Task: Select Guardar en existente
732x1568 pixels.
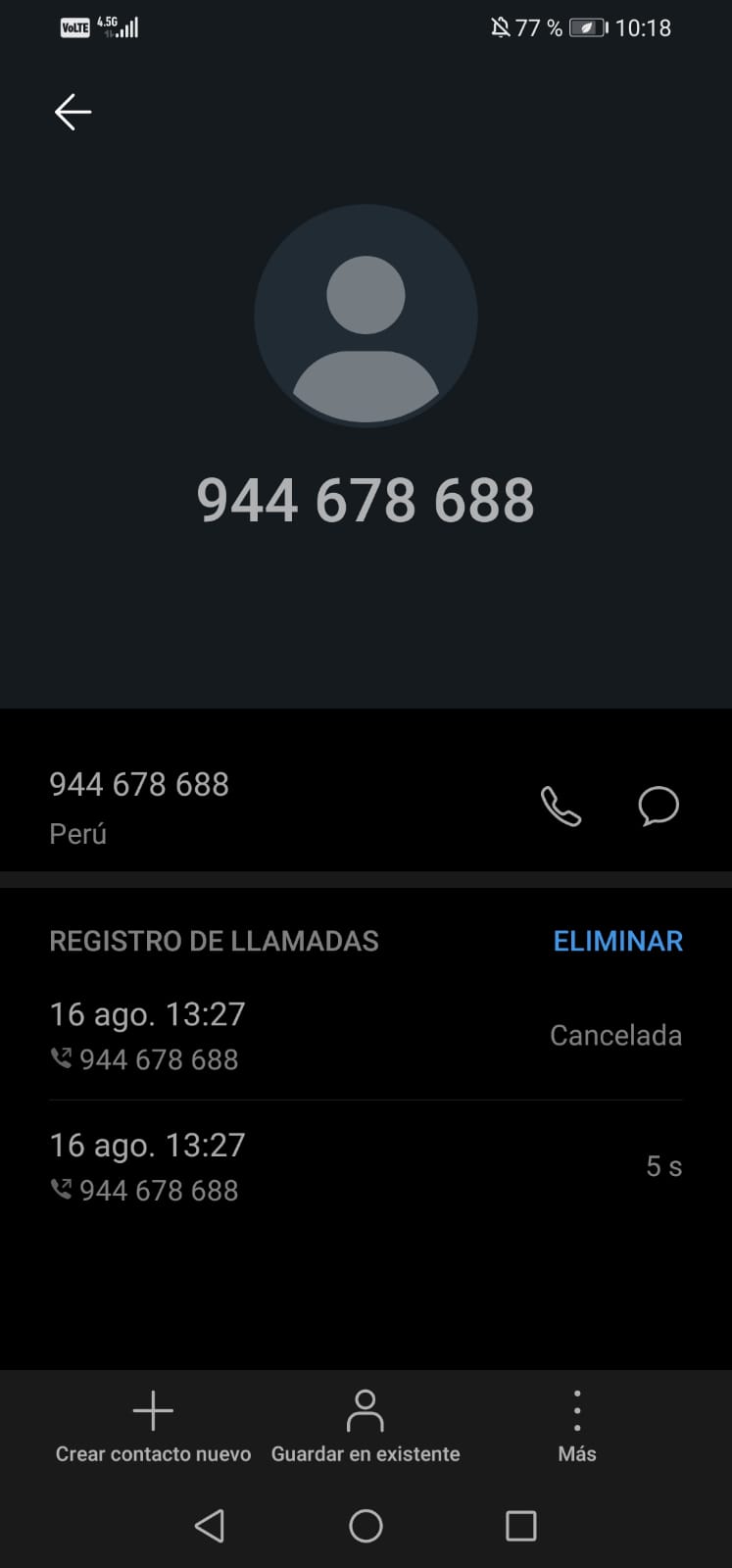Action: pos(366,1427)
